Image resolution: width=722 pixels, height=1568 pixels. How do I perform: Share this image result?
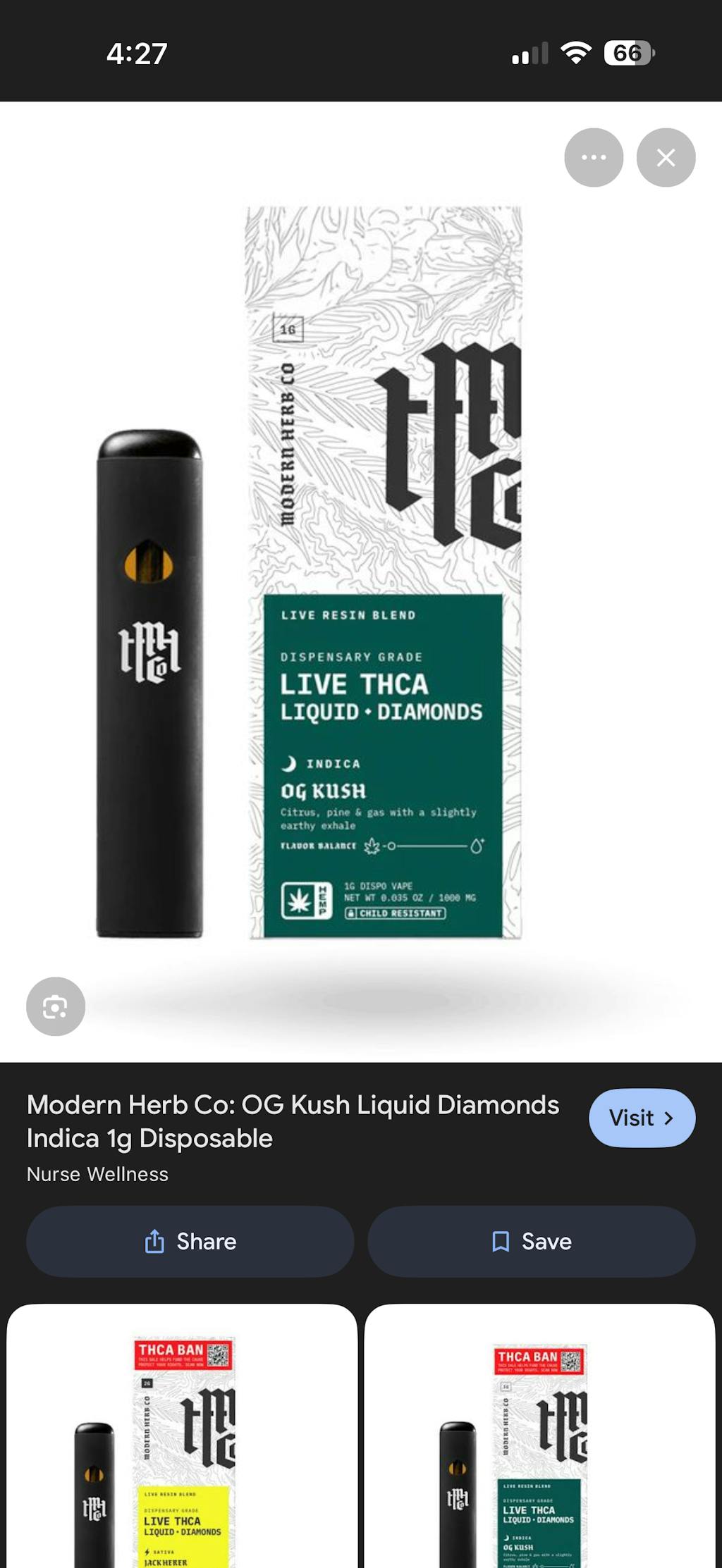[x=190, y=1241]
